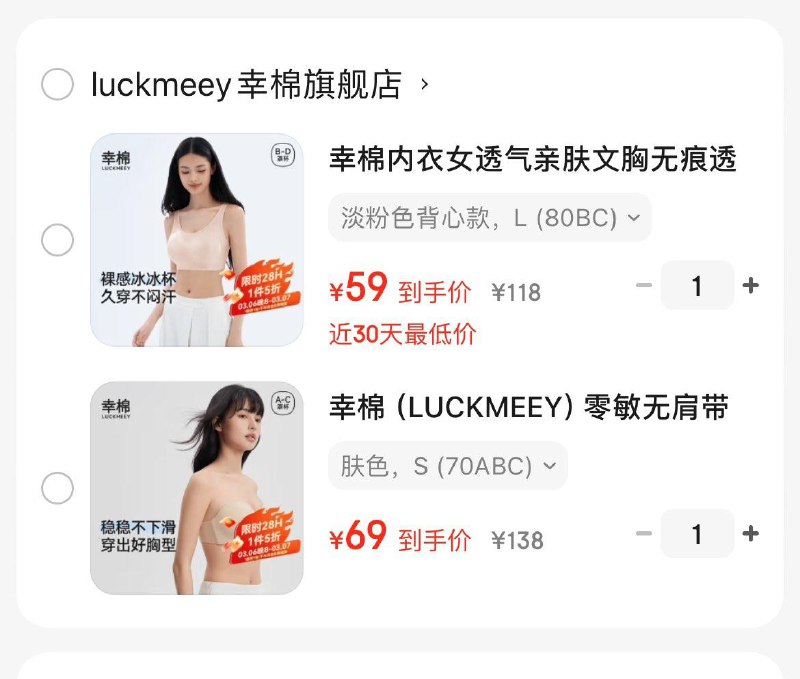
Task: Decrease quantity of the ¥69 item
Action: tap(644, 534)
